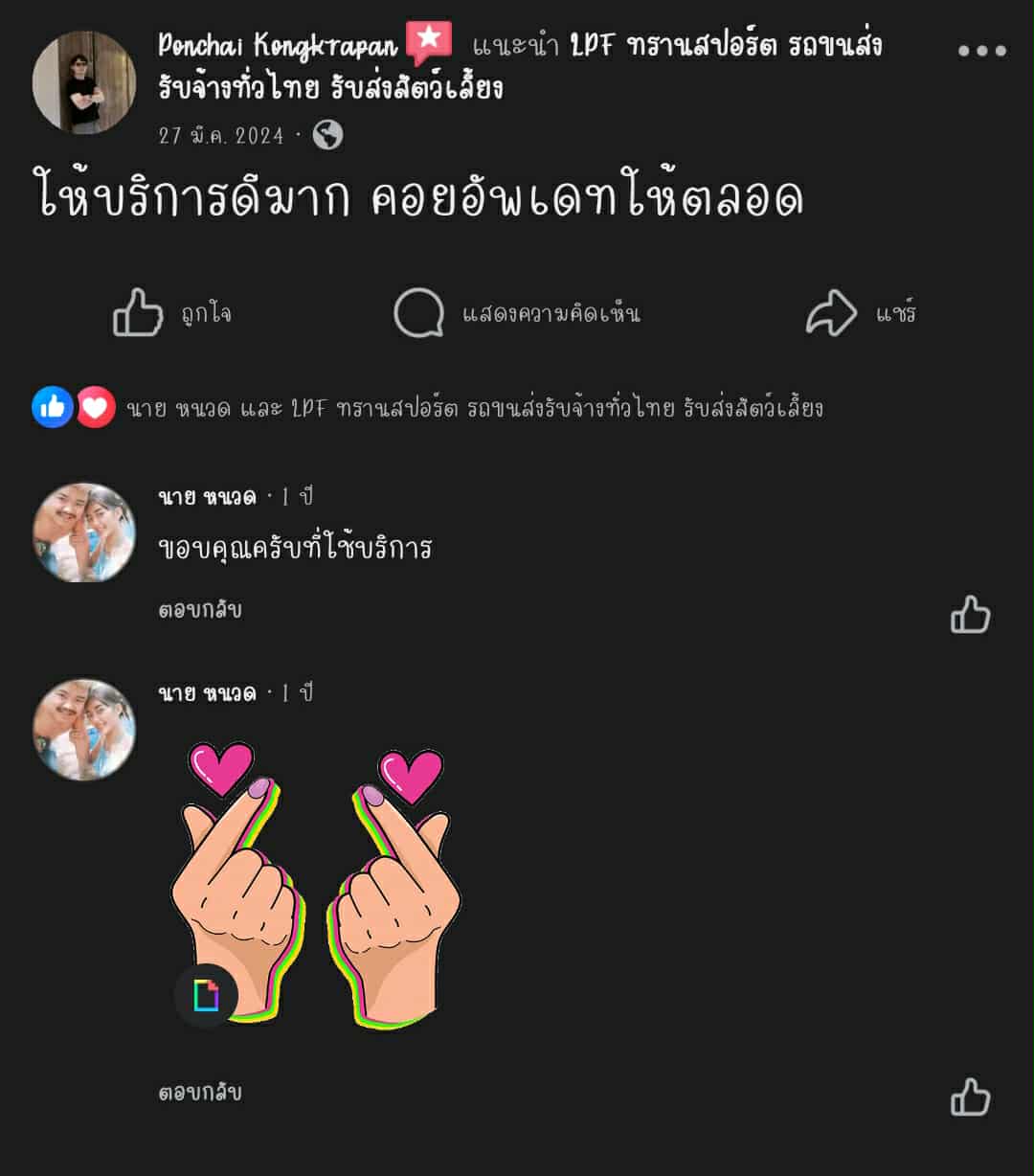Tap ตอบกลับ under the ขอบคุณครับที่ใช้บริการ comment
The image size is (1034, 1176).
(199, 610)
